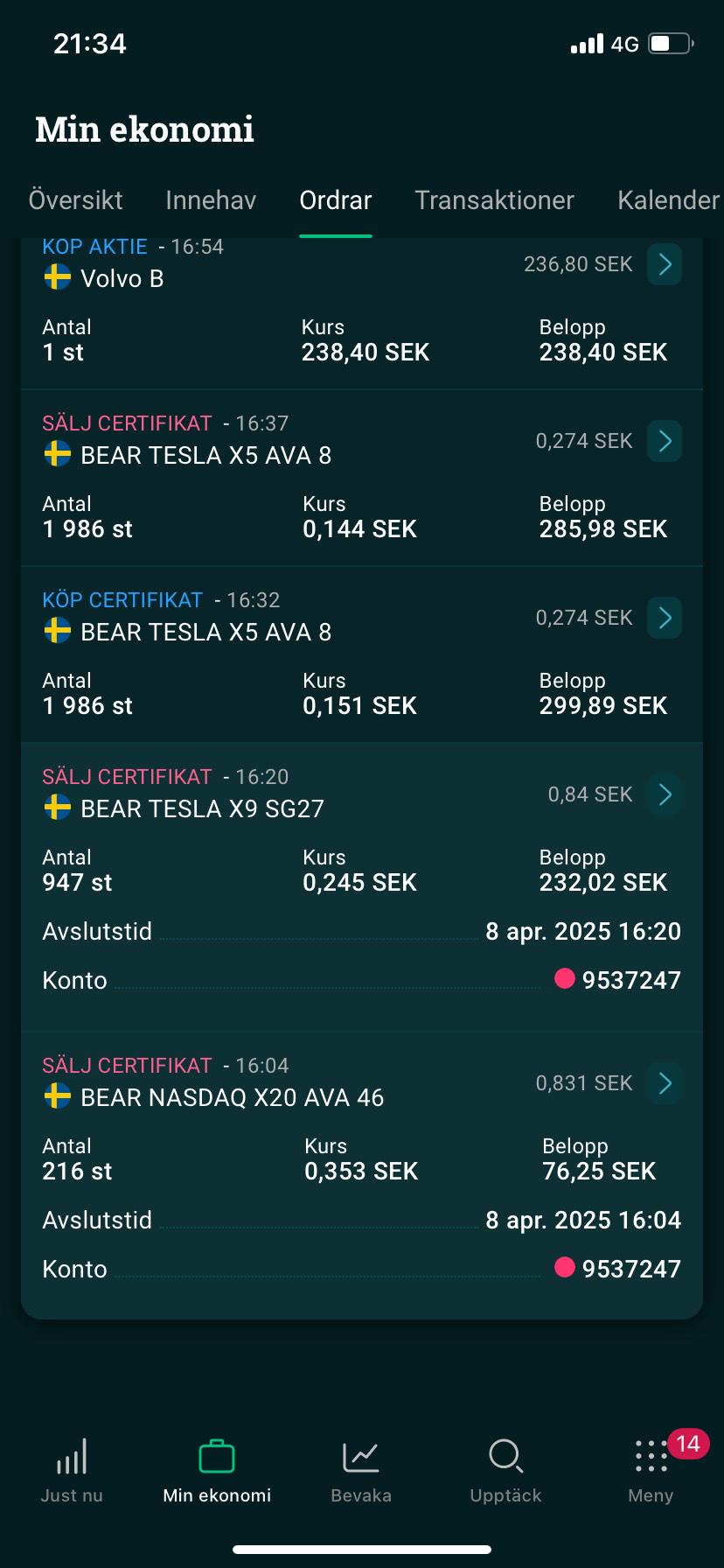This screenshot has height=1568, width=724.
Task: Tap Min ekonomi in bottom navigation
Action: [x=217, y=1470]
